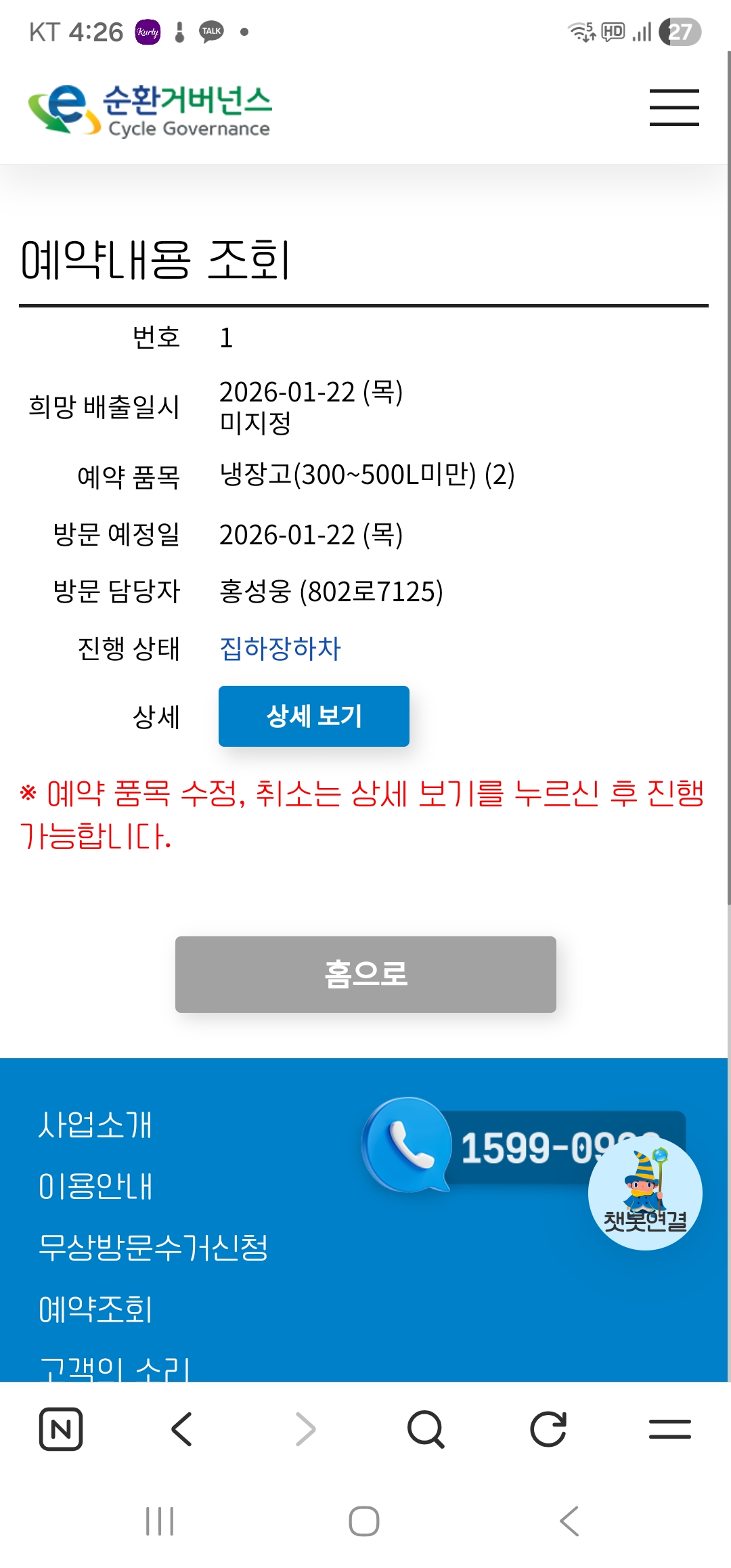Tap the system home button

[364, 1521]
